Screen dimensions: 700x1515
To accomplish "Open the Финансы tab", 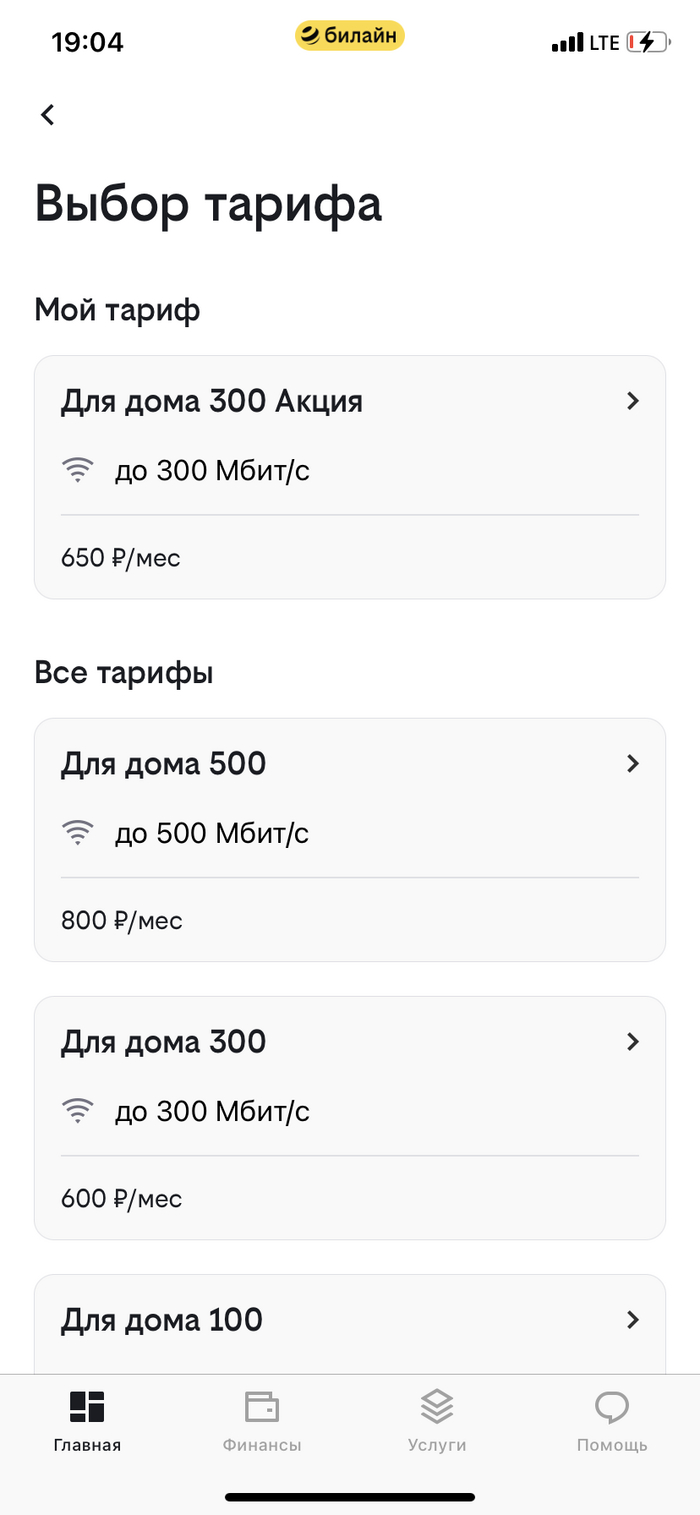I will coord(262,1421).
